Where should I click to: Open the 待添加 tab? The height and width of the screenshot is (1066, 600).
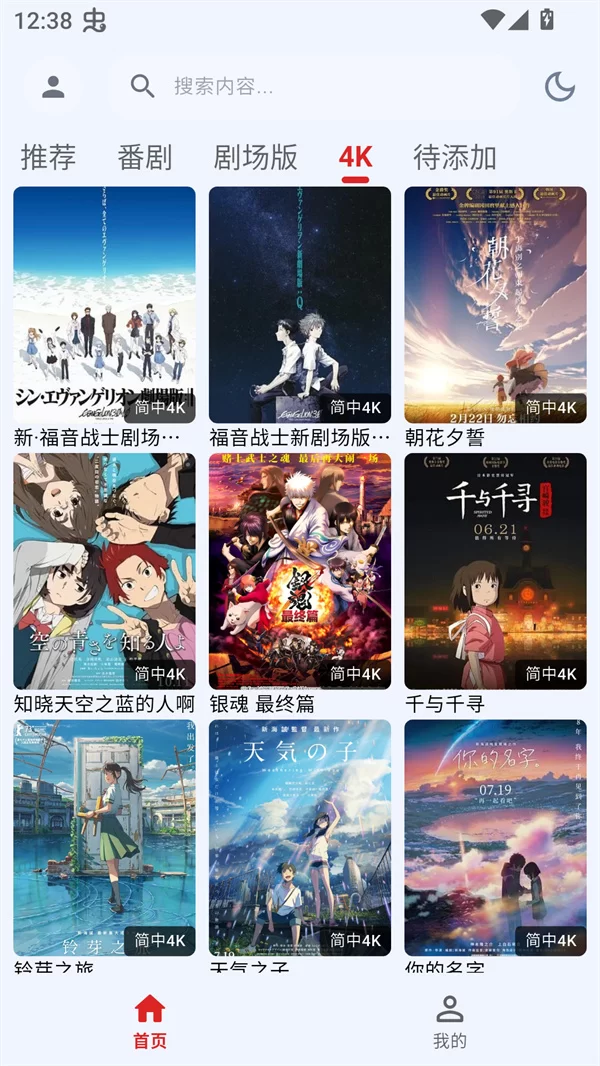click(x=455, y=157)
